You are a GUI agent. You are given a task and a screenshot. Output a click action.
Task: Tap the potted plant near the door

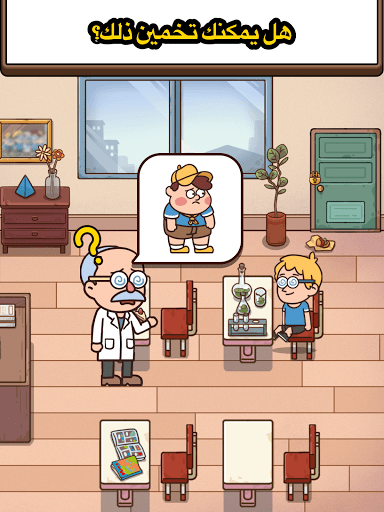275,195
